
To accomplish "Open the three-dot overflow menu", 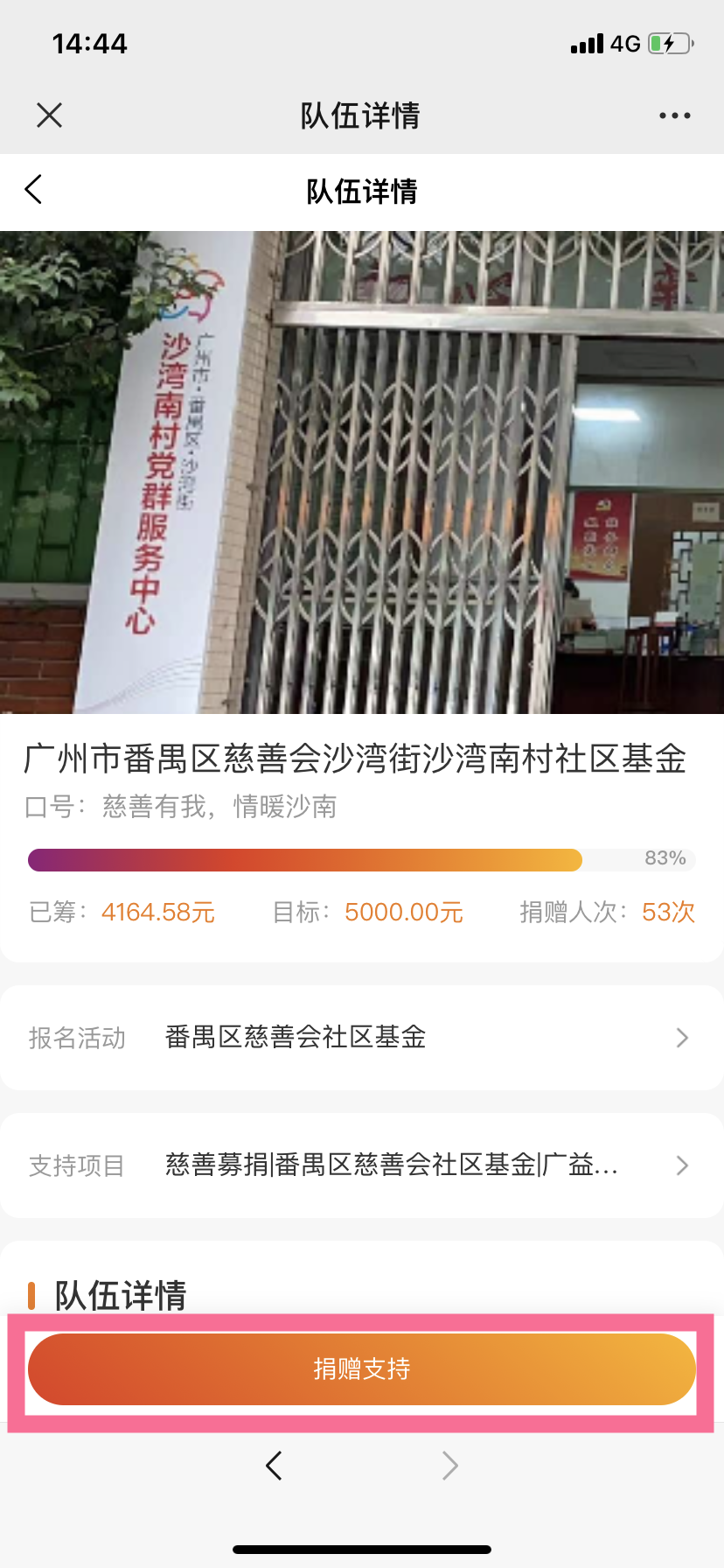I will click(674, 115).
